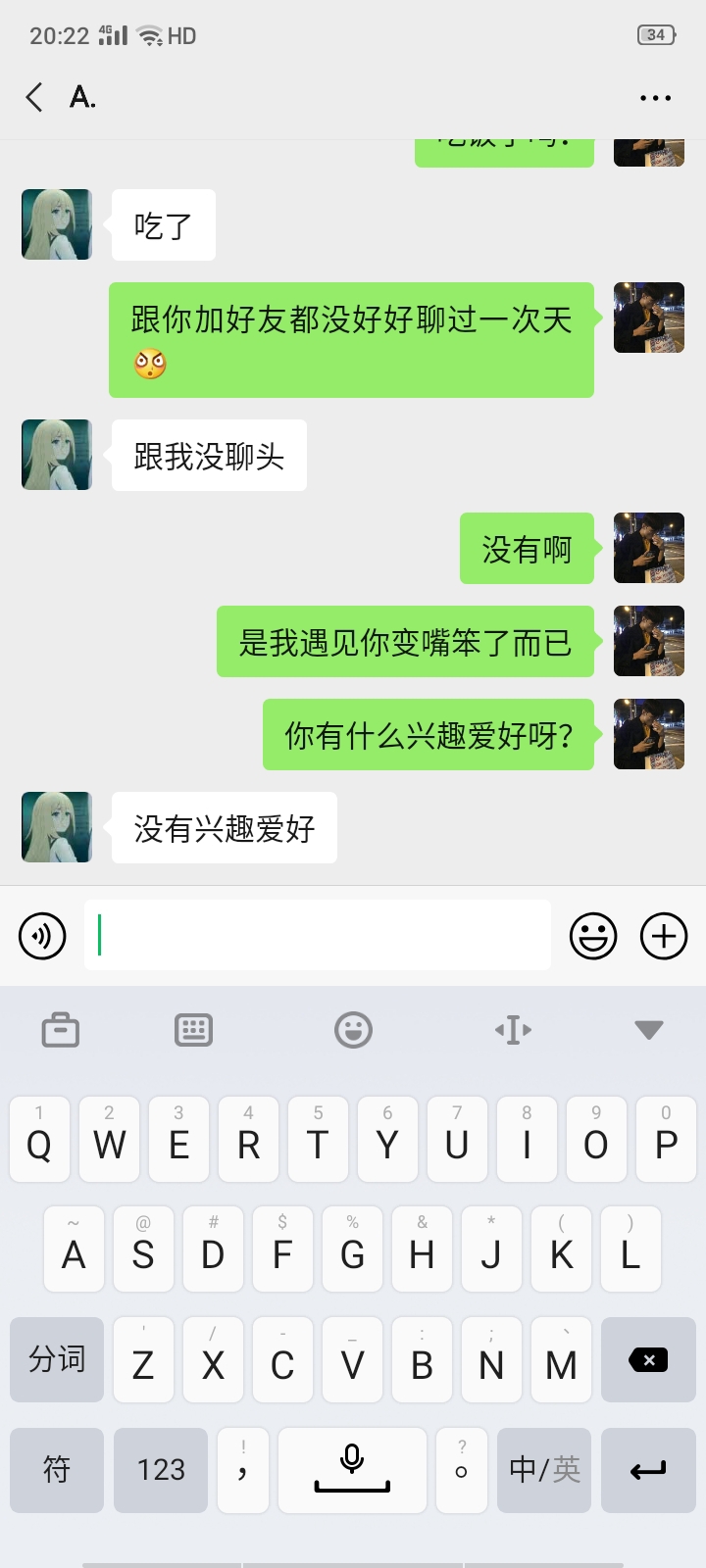Screen dimensions: 706x1568
Task: Switch to the 123 number keyboard
Action: click(161, 1470)
